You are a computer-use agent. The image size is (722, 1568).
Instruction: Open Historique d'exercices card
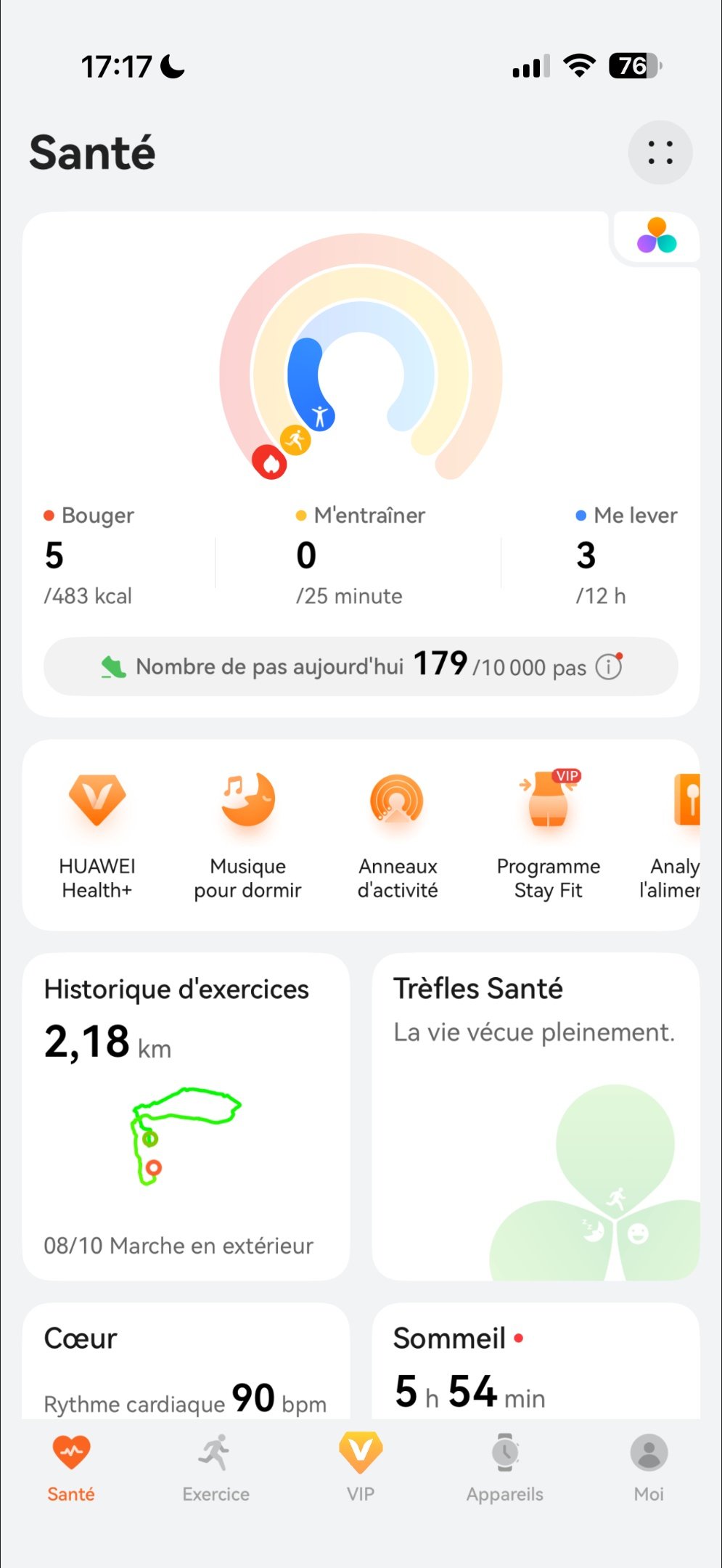(x=186, y=1116)
